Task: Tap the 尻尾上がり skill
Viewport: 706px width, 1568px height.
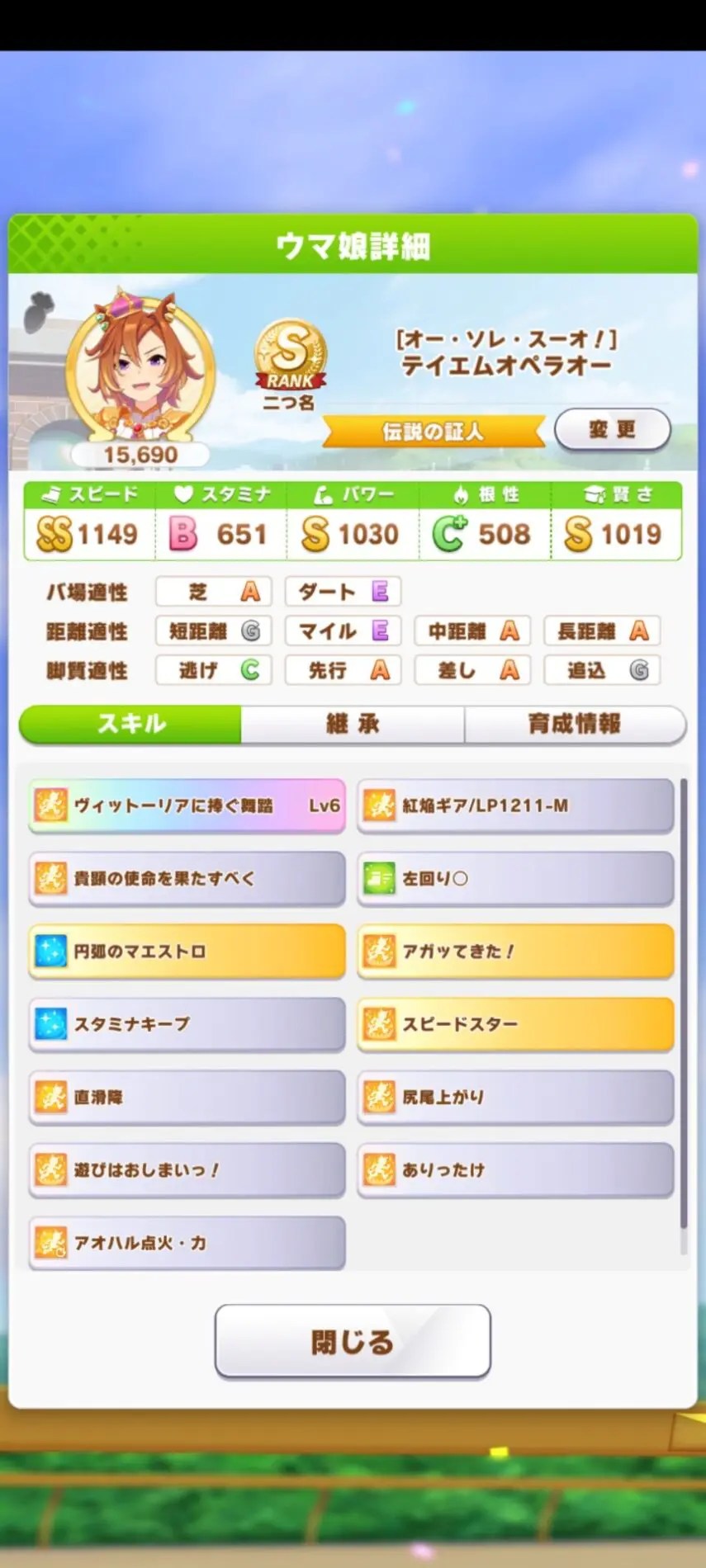Action: (516, 1097)
